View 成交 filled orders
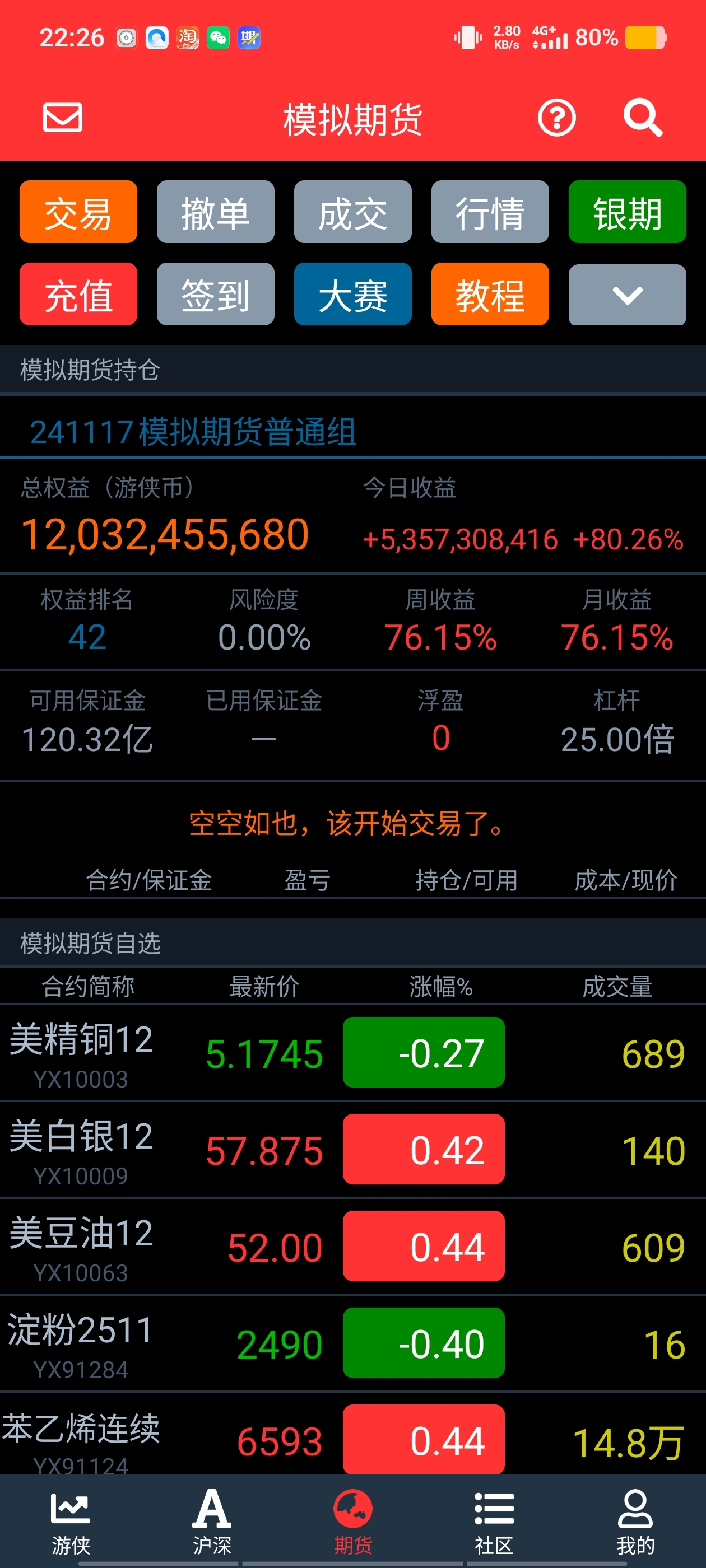Screen dimensions: 706x1568 pos(352,212)
